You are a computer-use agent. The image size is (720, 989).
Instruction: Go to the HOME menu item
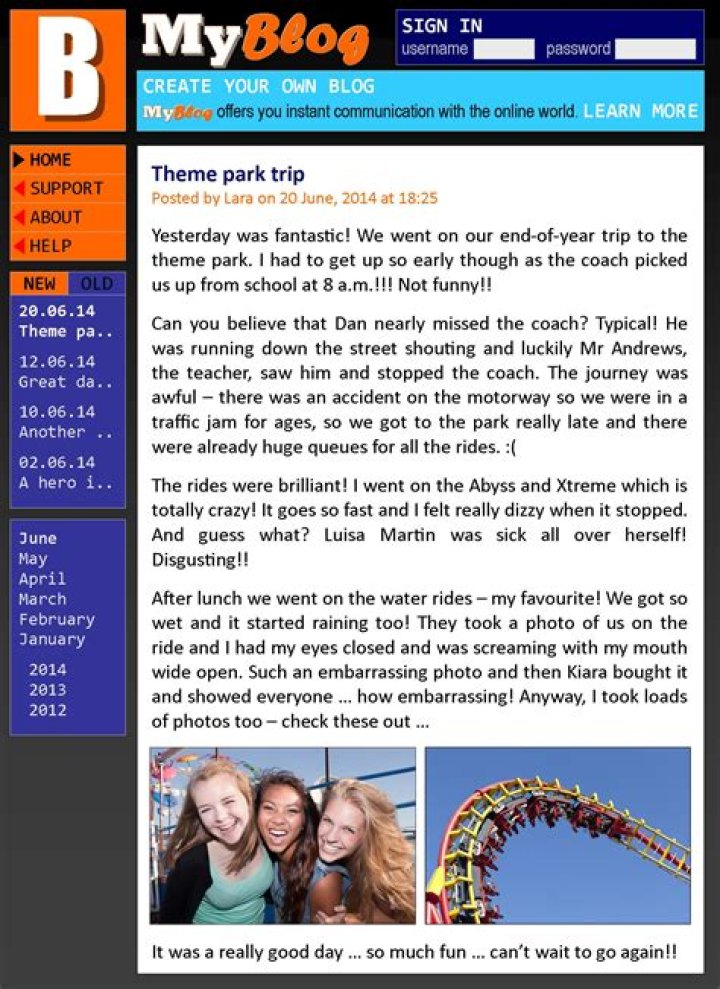(x=50, y=160)
